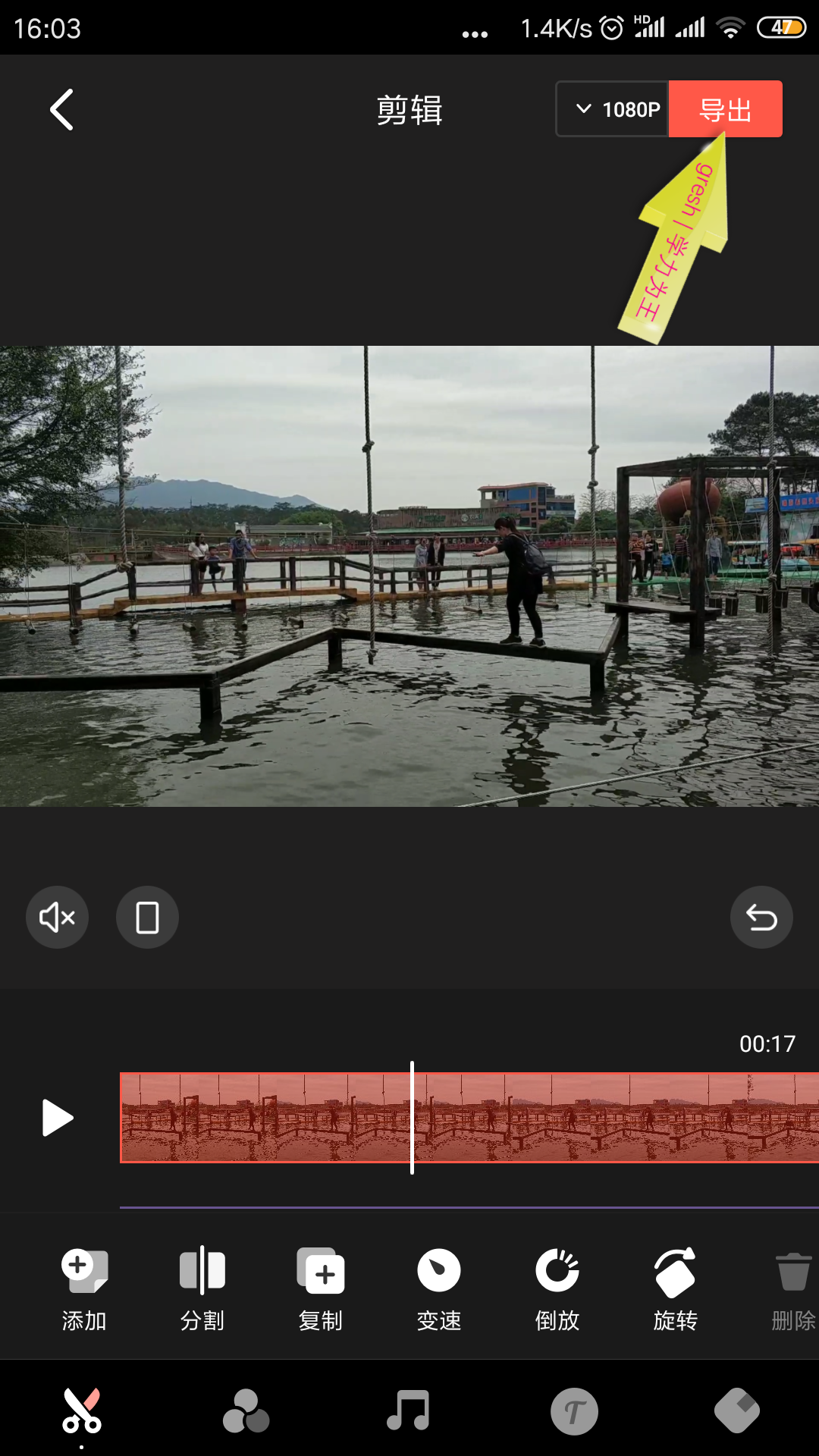819x1456 pixels.
Task: Switch to the music tab
Action: click(409, 1411)
